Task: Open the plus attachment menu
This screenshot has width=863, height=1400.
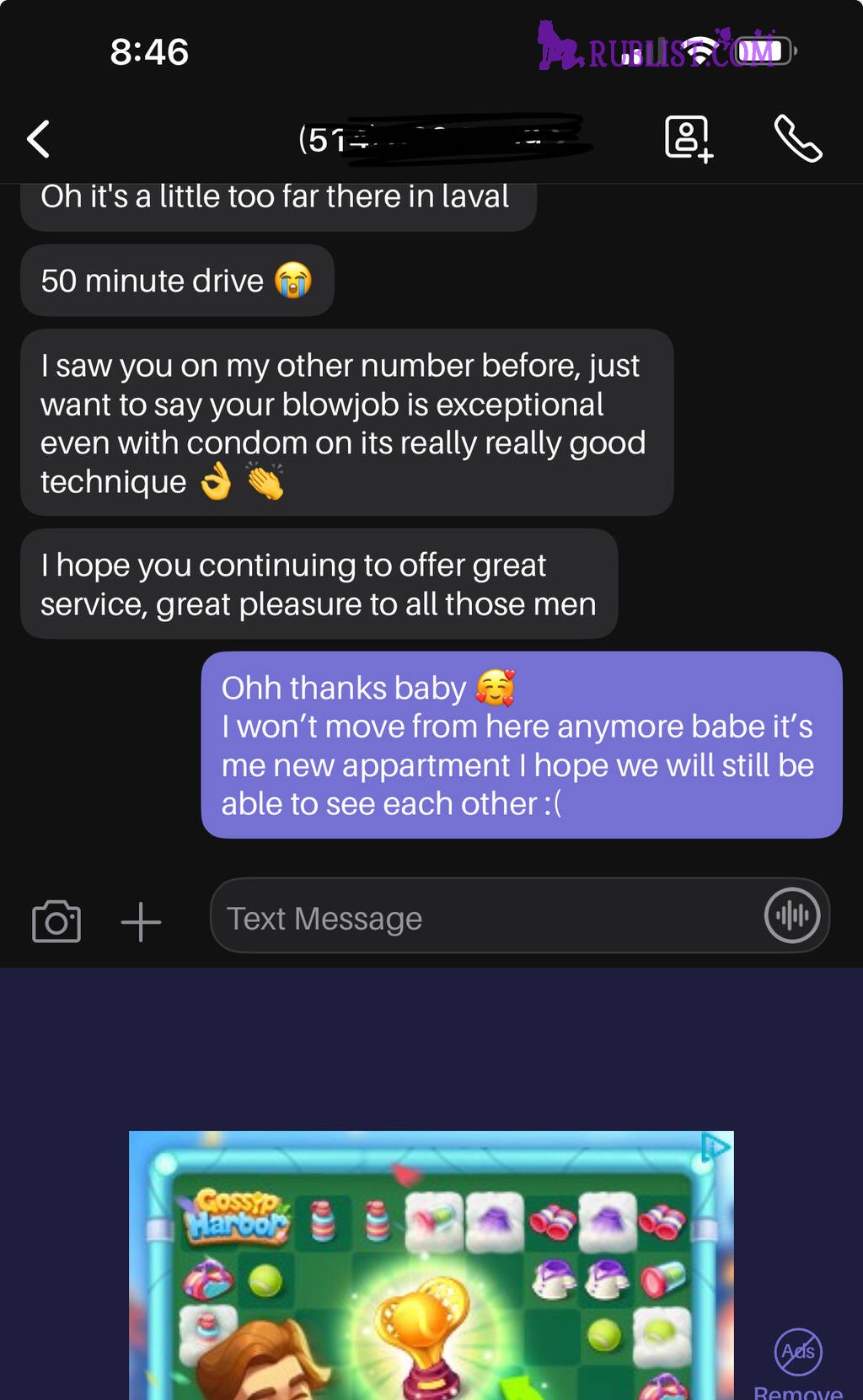Action: click(141, 920)
